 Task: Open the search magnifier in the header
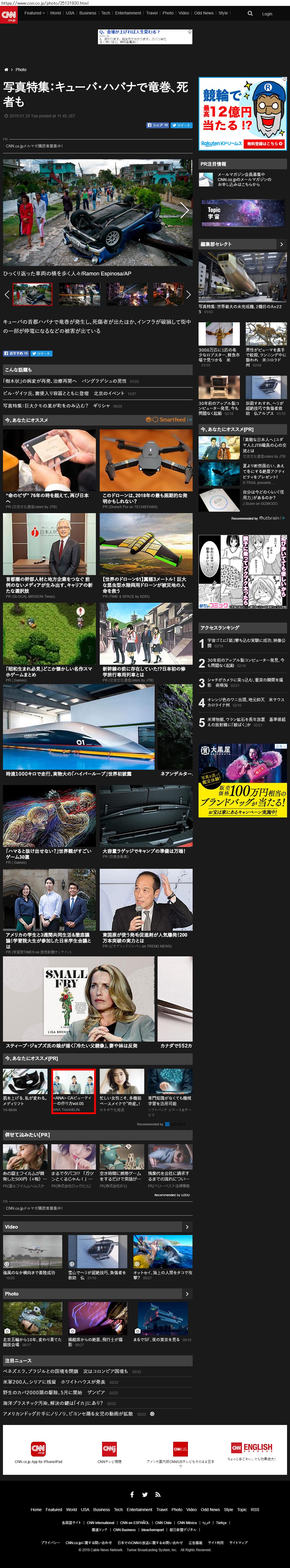click(250, 13)
